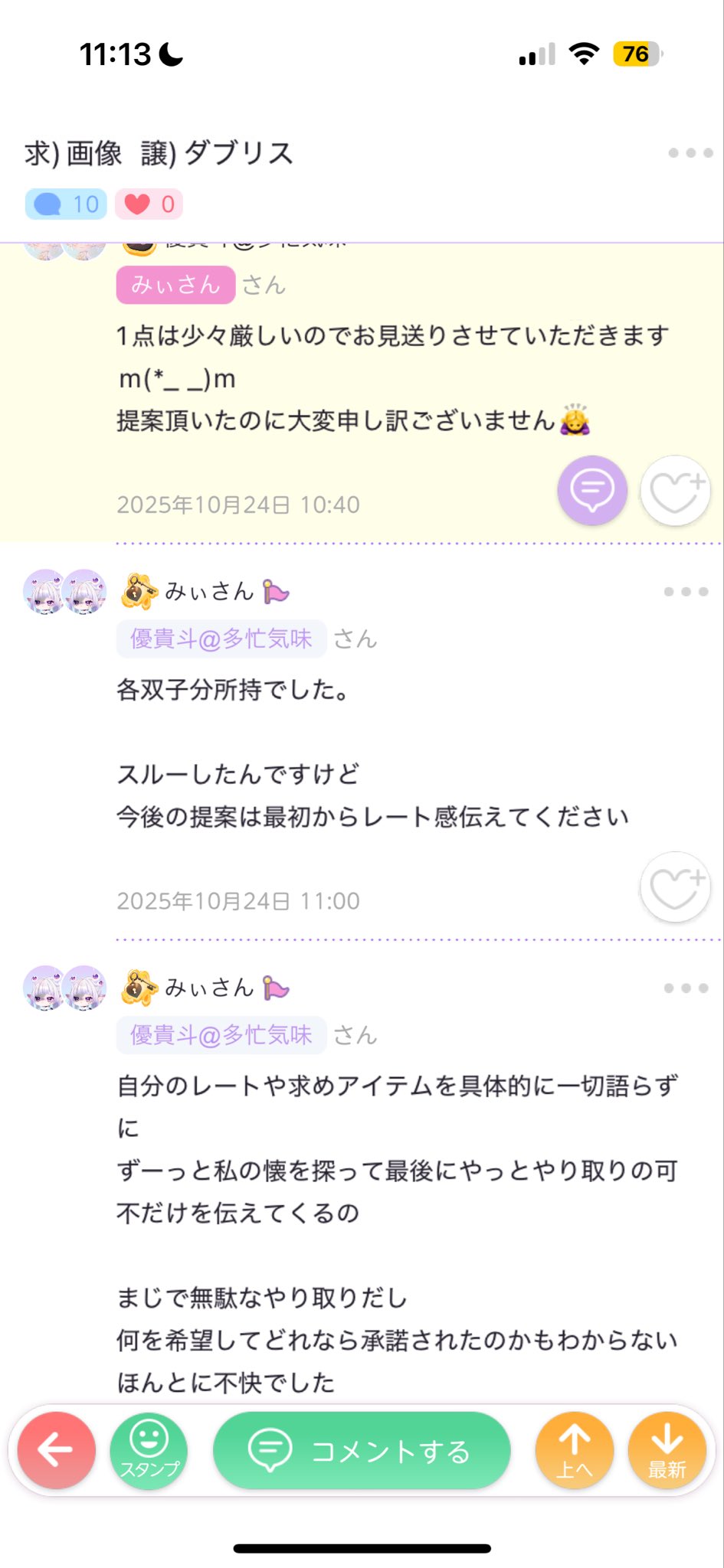This screenshot has height=1568, width=724.
Task: Jump to top with the 上へ button
Action: pos(575,1450)
